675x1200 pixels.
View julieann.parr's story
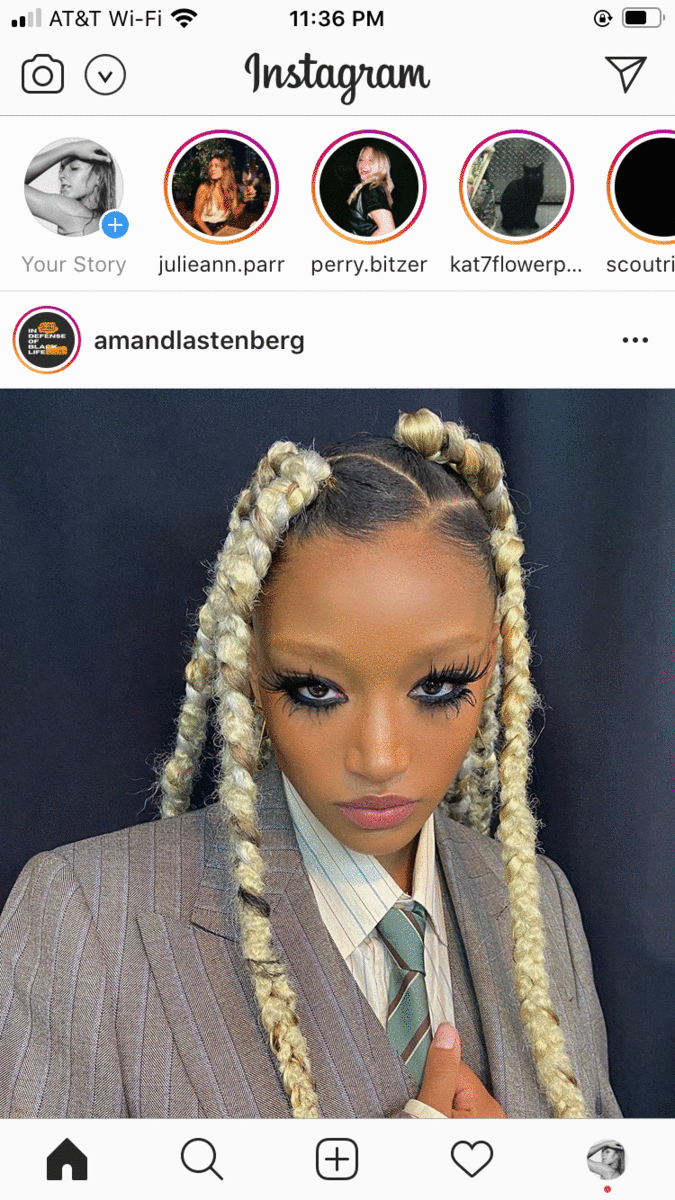click(x=221, y=187)
